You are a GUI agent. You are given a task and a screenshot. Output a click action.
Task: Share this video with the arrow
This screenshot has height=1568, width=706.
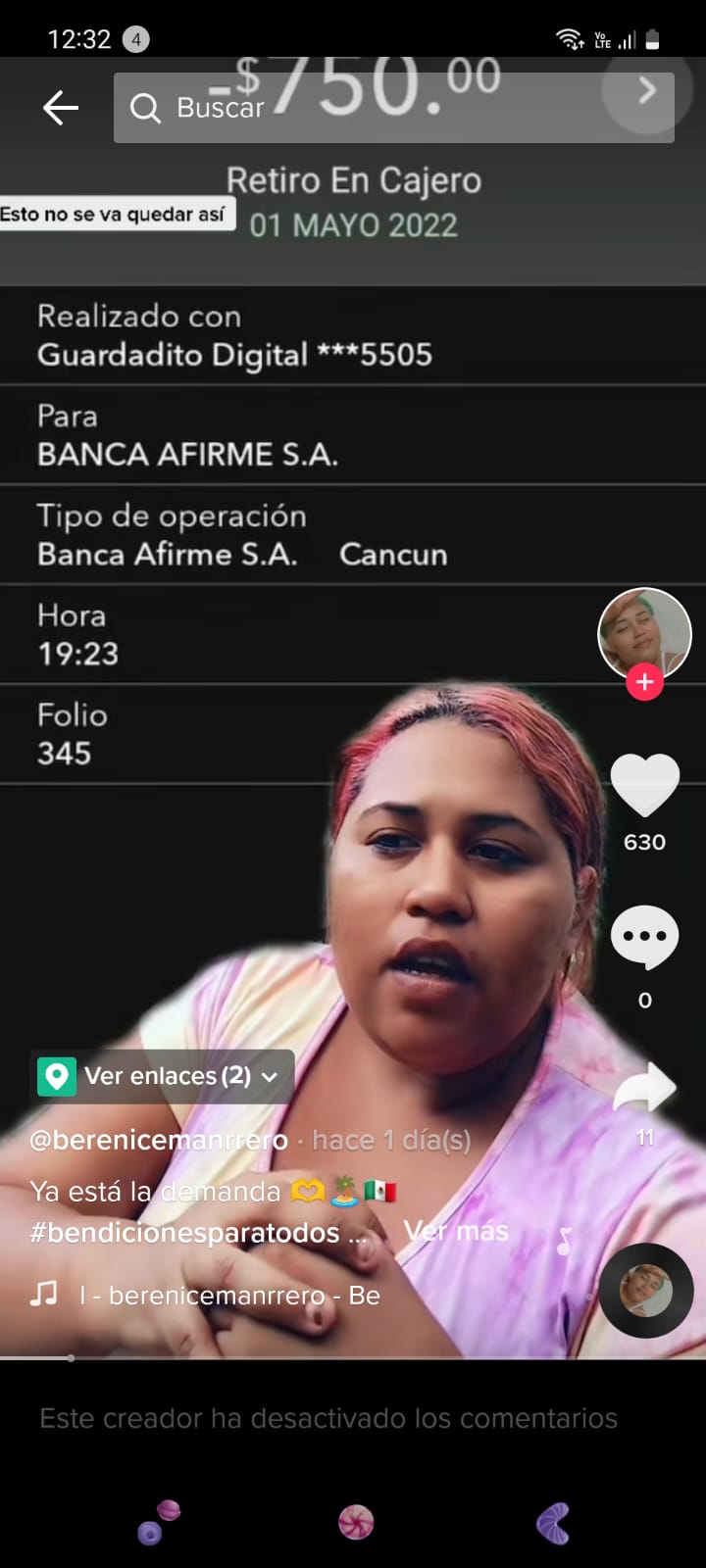tap(644, 1089)
